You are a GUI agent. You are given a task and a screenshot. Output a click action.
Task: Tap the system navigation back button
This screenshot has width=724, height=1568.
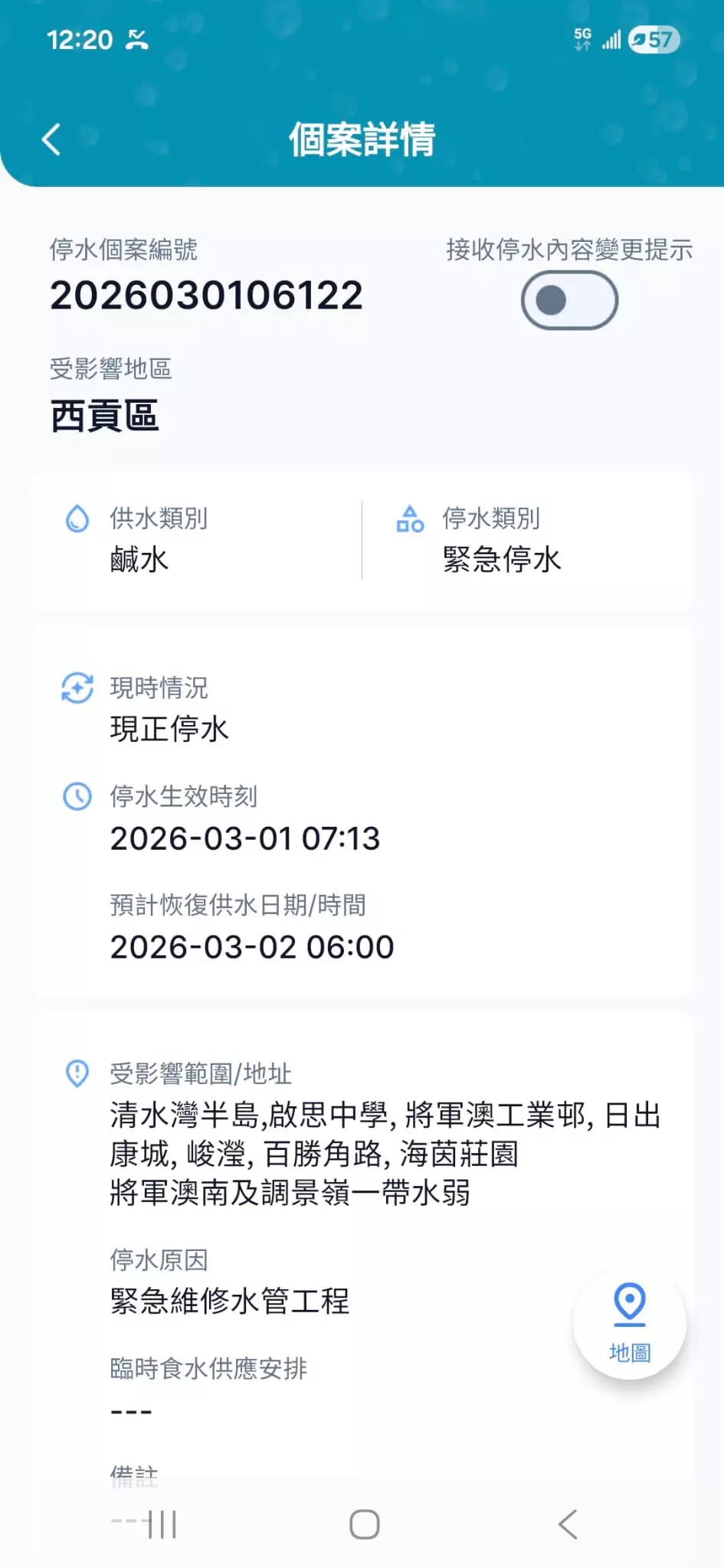[x=567, y=1524]
